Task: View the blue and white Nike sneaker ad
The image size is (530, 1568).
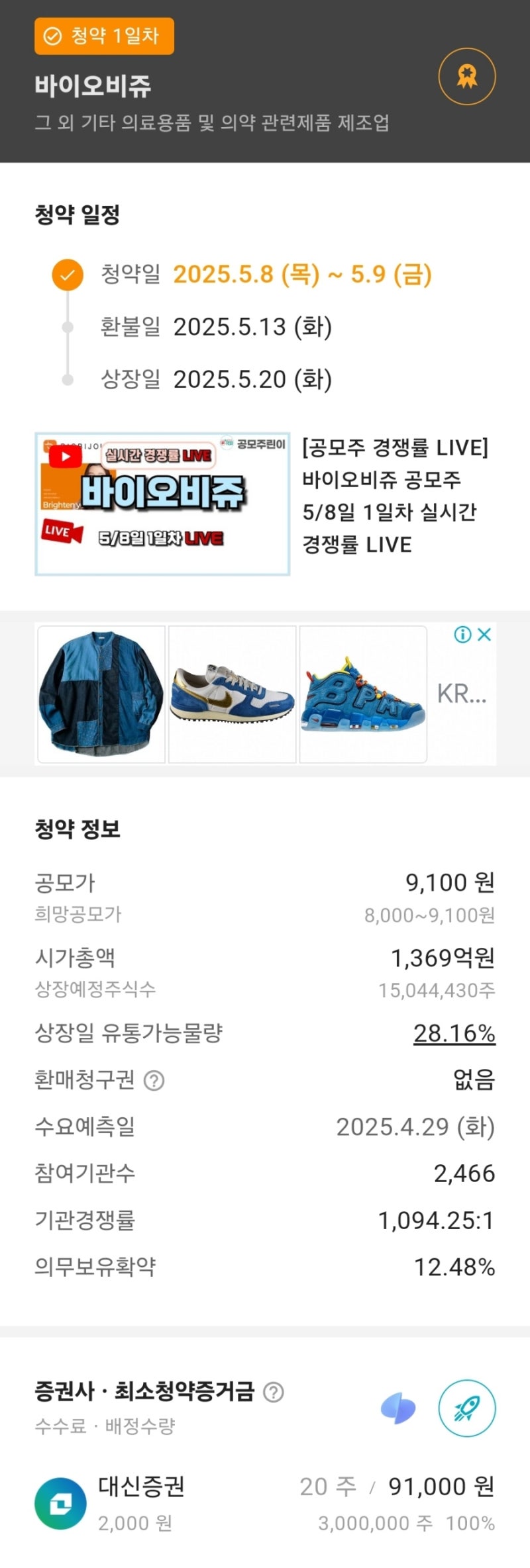Action: (x=232, y=694)
